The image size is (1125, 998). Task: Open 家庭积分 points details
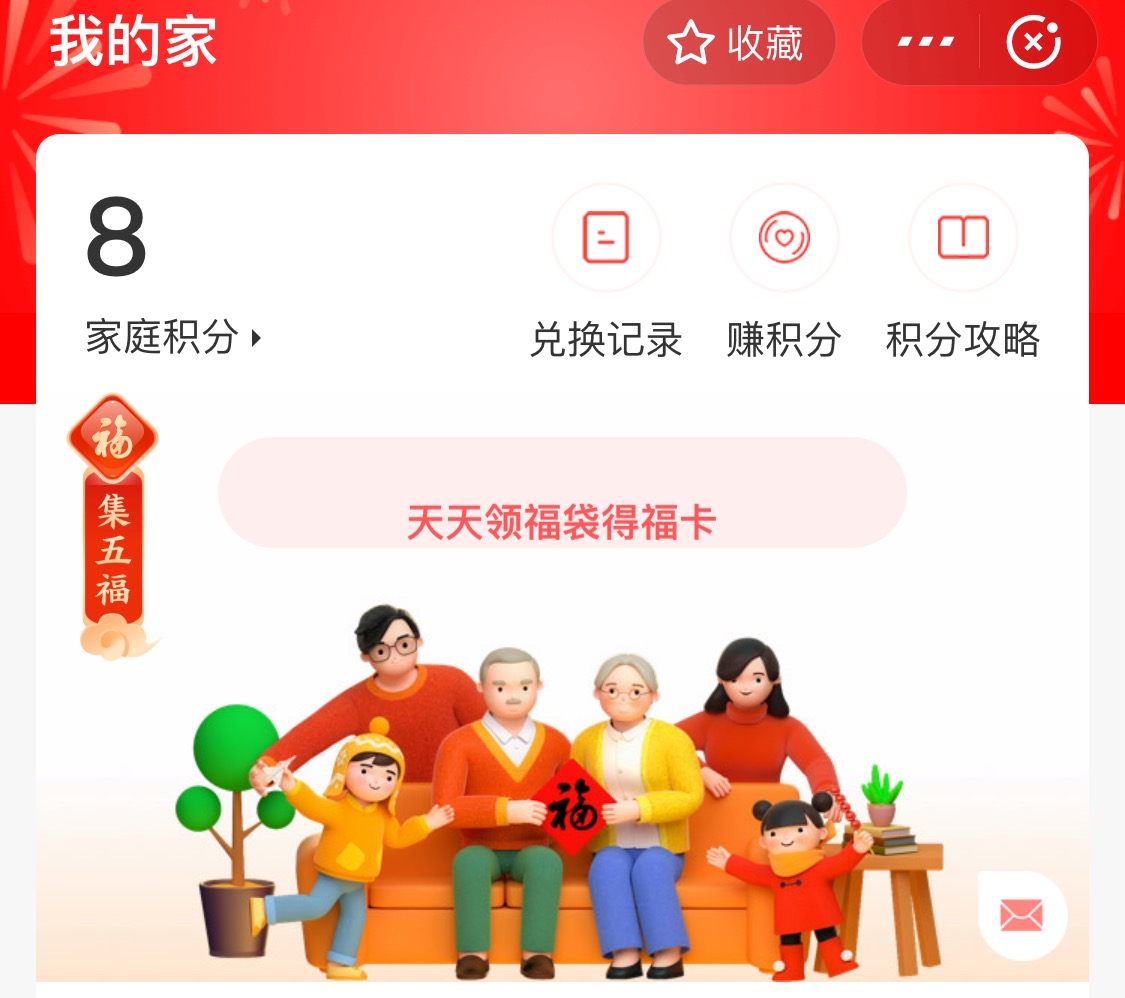click(x=172, y=338)
